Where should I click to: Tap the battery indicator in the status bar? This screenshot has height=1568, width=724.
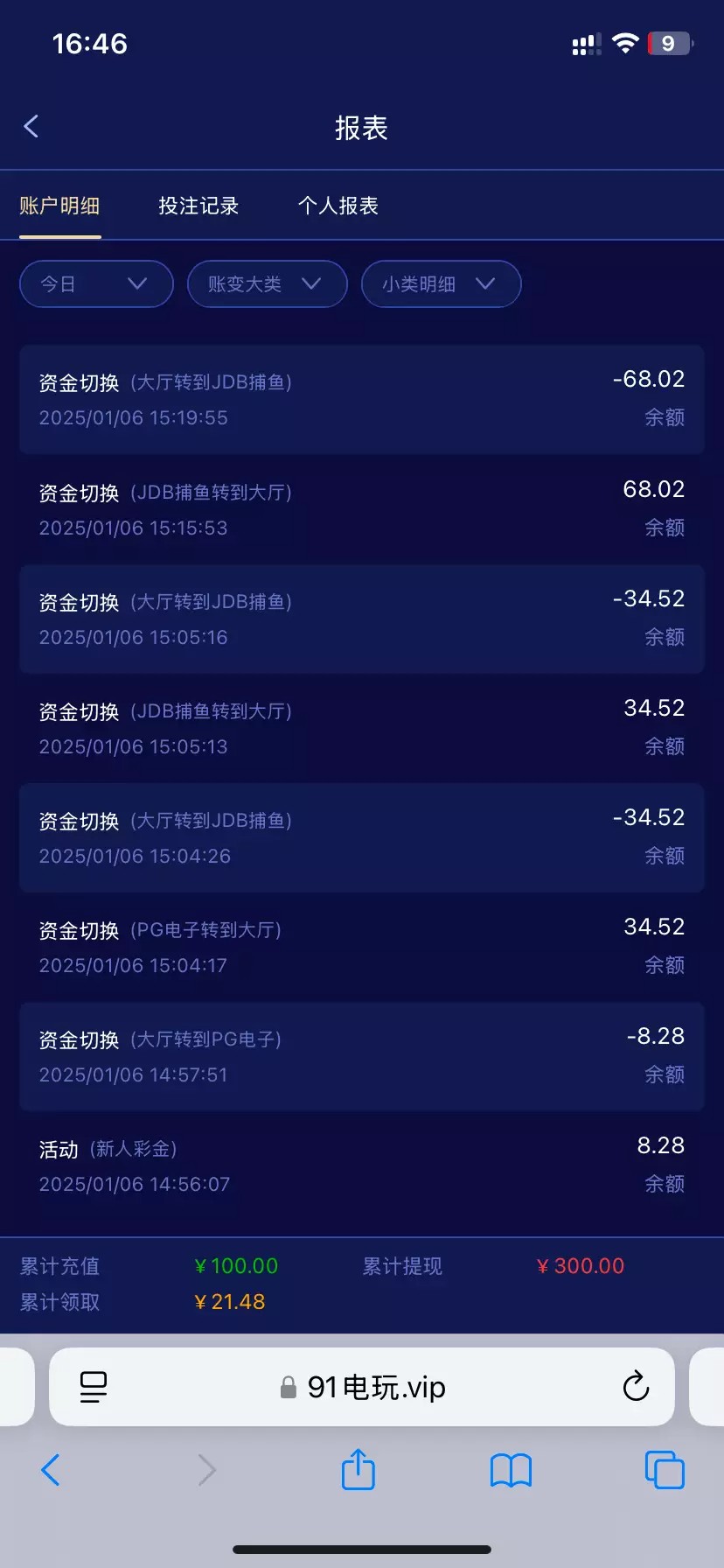pos(670,43)
